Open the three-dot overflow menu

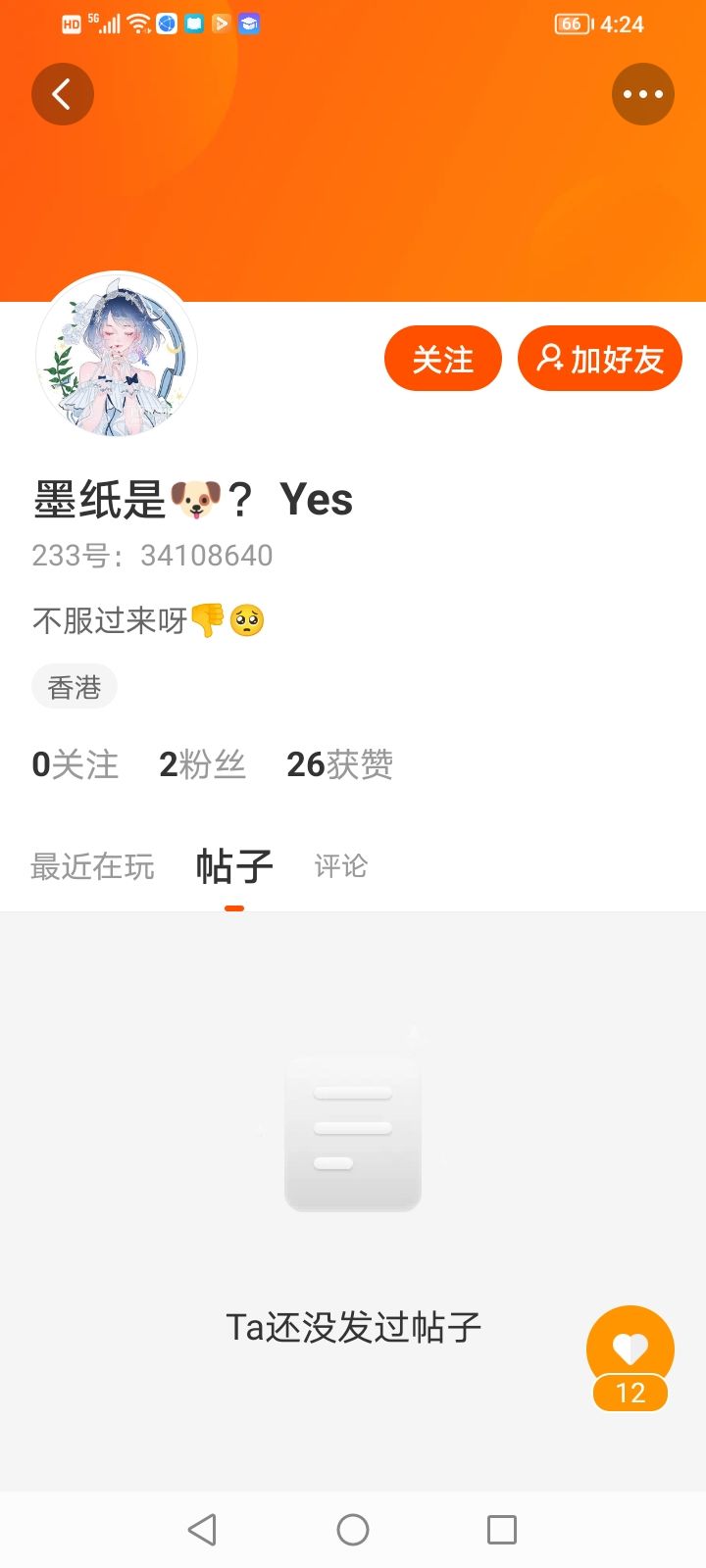643,95
